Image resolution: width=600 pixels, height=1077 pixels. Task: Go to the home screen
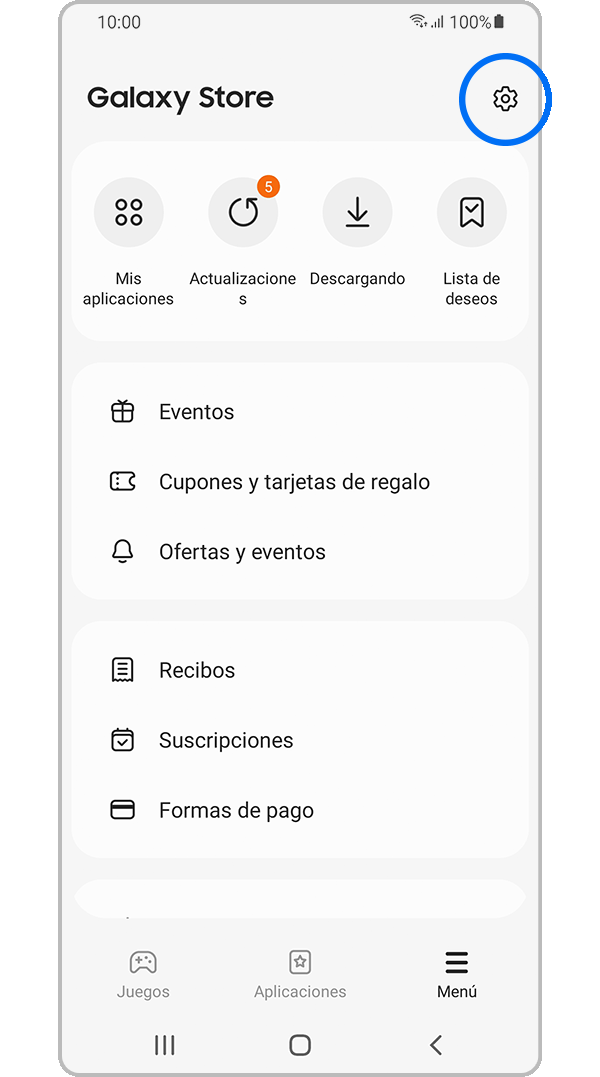(300, 1045)
